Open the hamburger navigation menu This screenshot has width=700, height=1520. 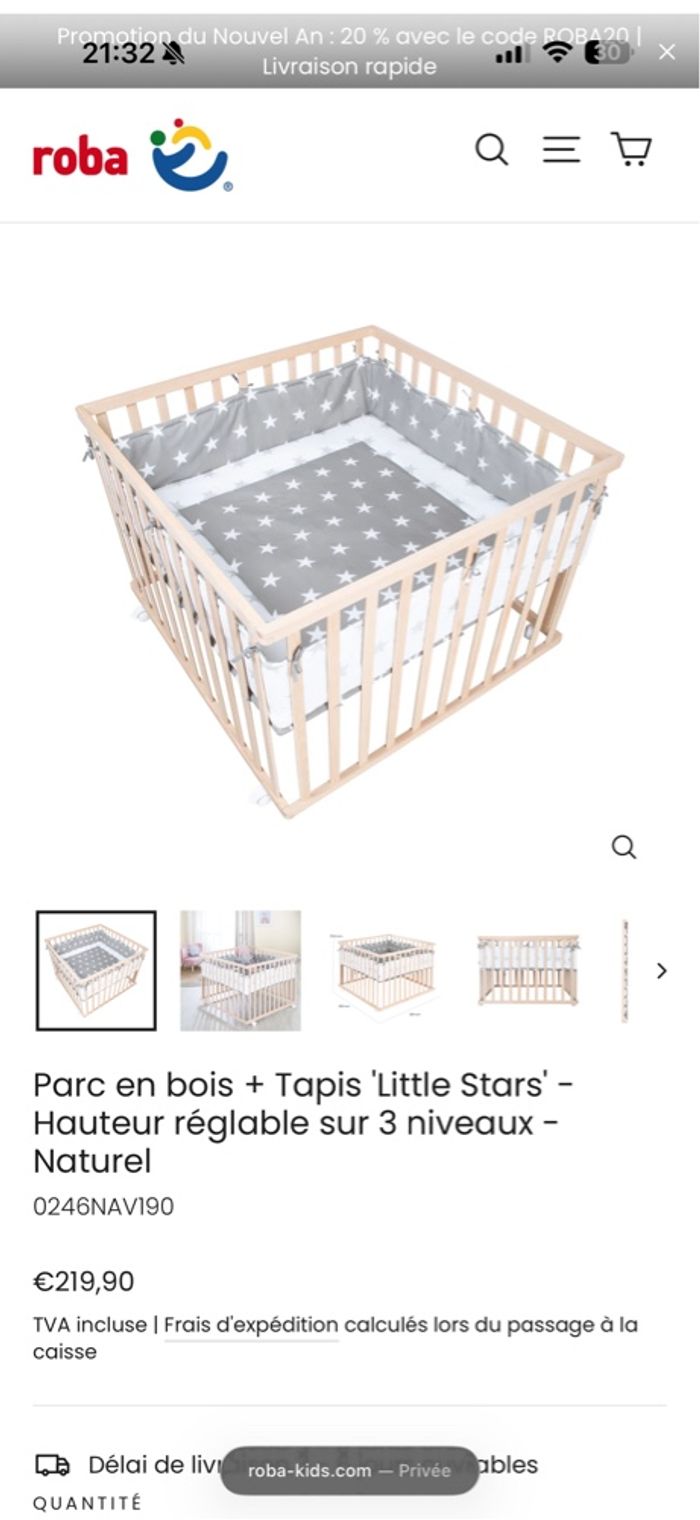561,150
